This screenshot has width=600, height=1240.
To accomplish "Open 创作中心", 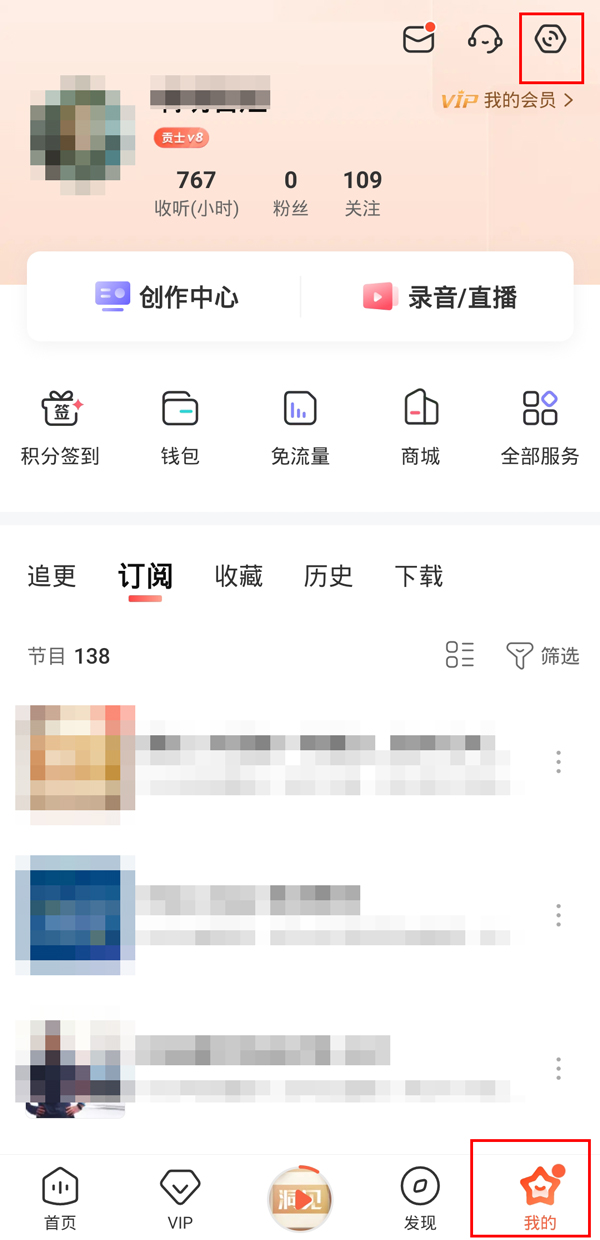I will [167, 297].
